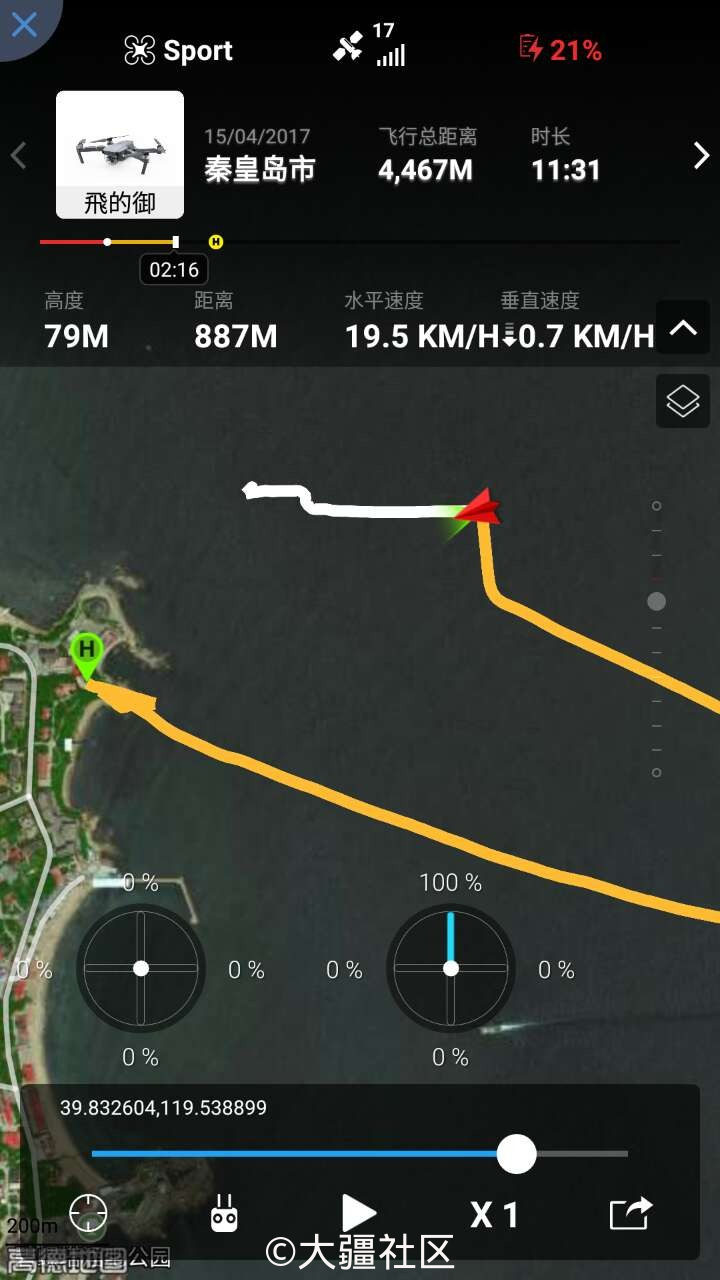Change the X 1 playback speed
The image size is (720, 1280).
(x=494, y=1214)
